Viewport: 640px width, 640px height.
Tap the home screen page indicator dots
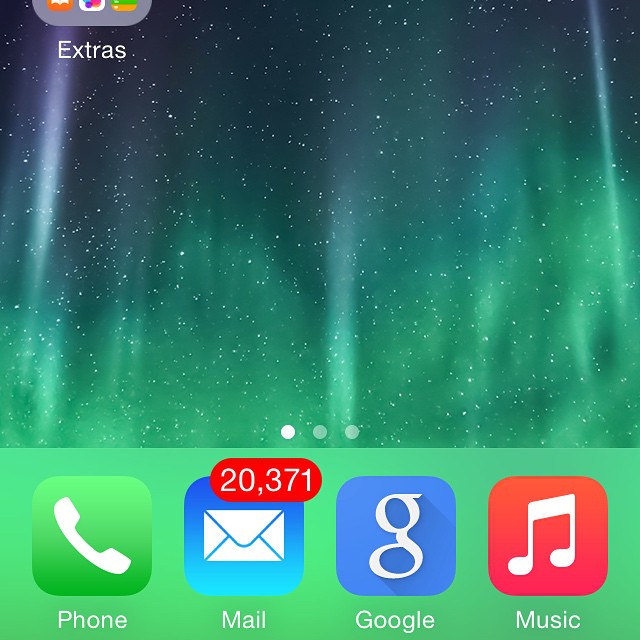(320, 432)
